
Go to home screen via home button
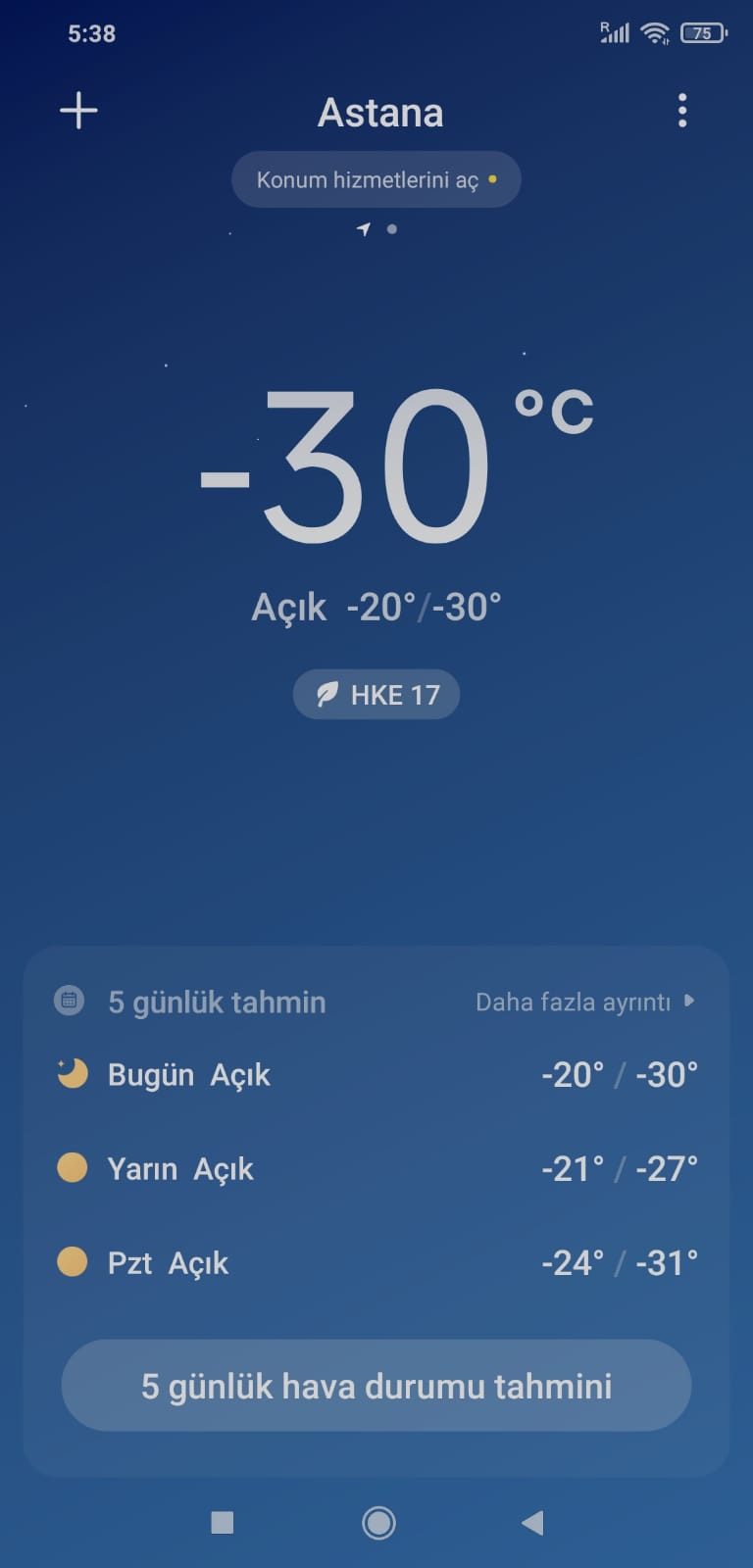pos(378,1522)
